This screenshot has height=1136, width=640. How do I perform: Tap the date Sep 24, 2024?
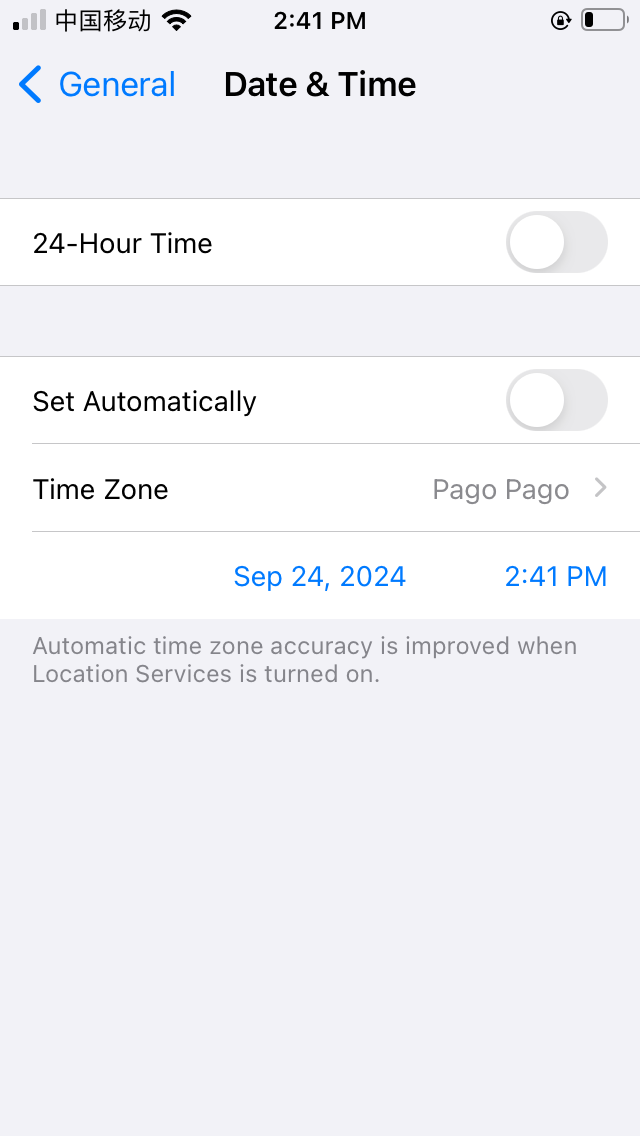click(320, 577)
